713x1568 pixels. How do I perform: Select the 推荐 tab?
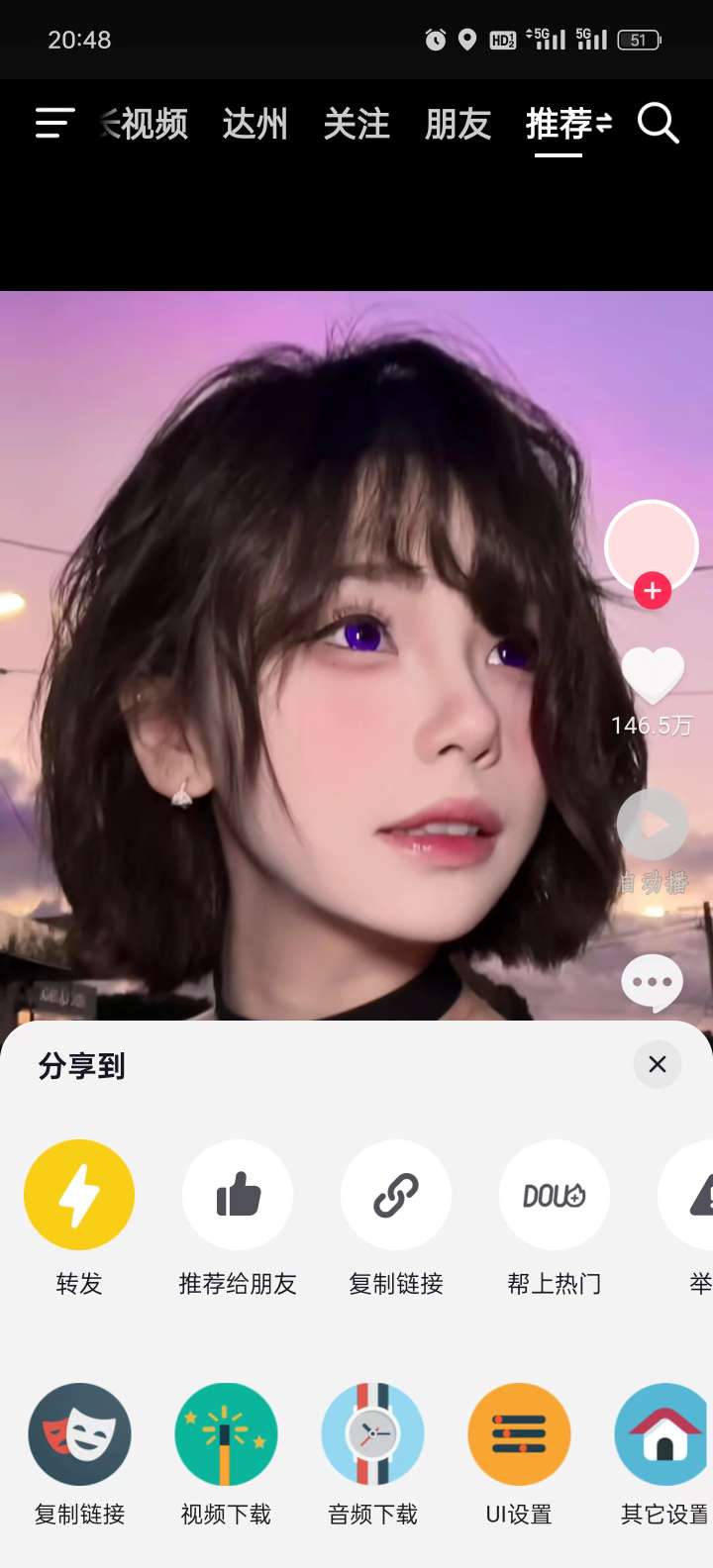tap(560, 125)
